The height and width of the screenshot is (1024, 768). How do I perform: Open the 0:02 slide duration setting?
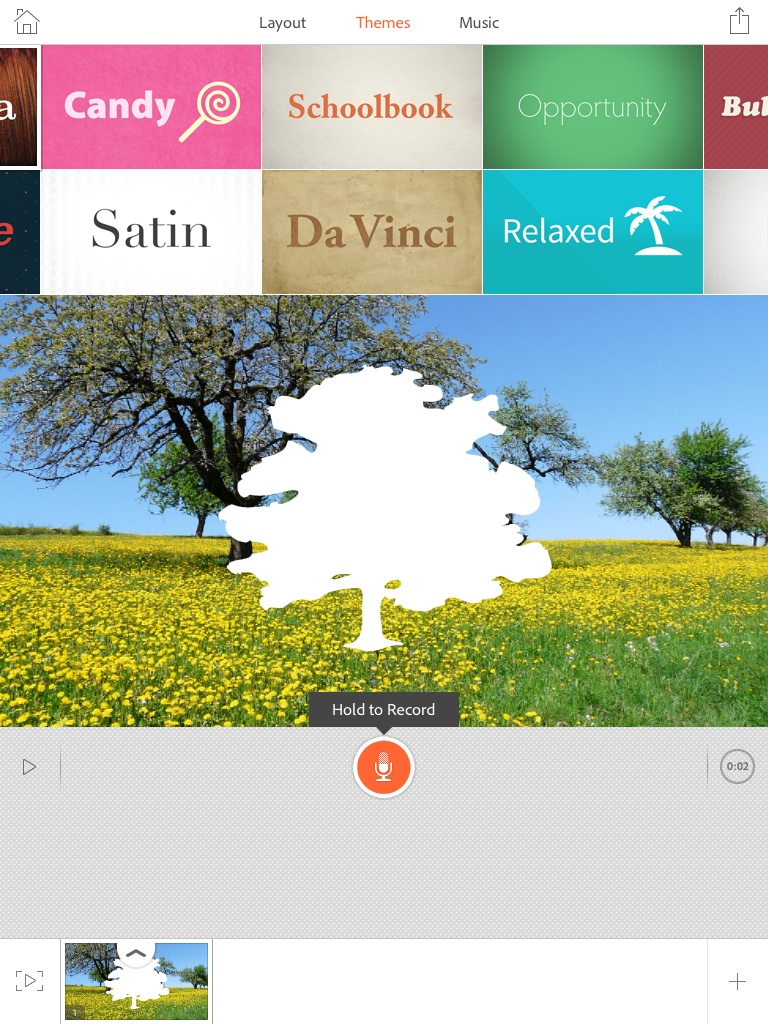pyautogui.click(x=737, y=767)
